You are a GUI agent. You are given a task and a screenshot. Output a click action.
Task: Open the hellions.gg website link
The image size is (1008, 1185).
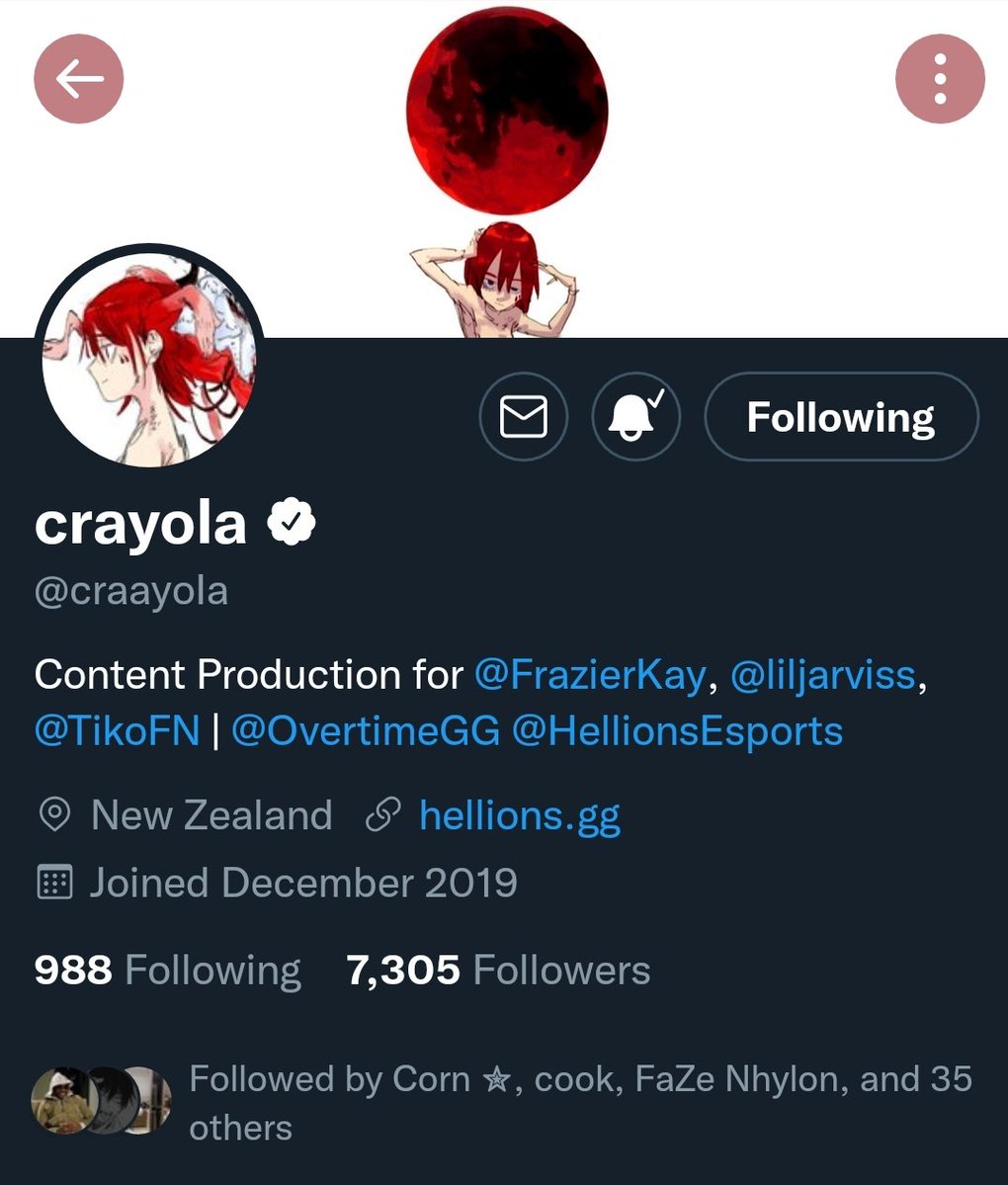[519, 816]
